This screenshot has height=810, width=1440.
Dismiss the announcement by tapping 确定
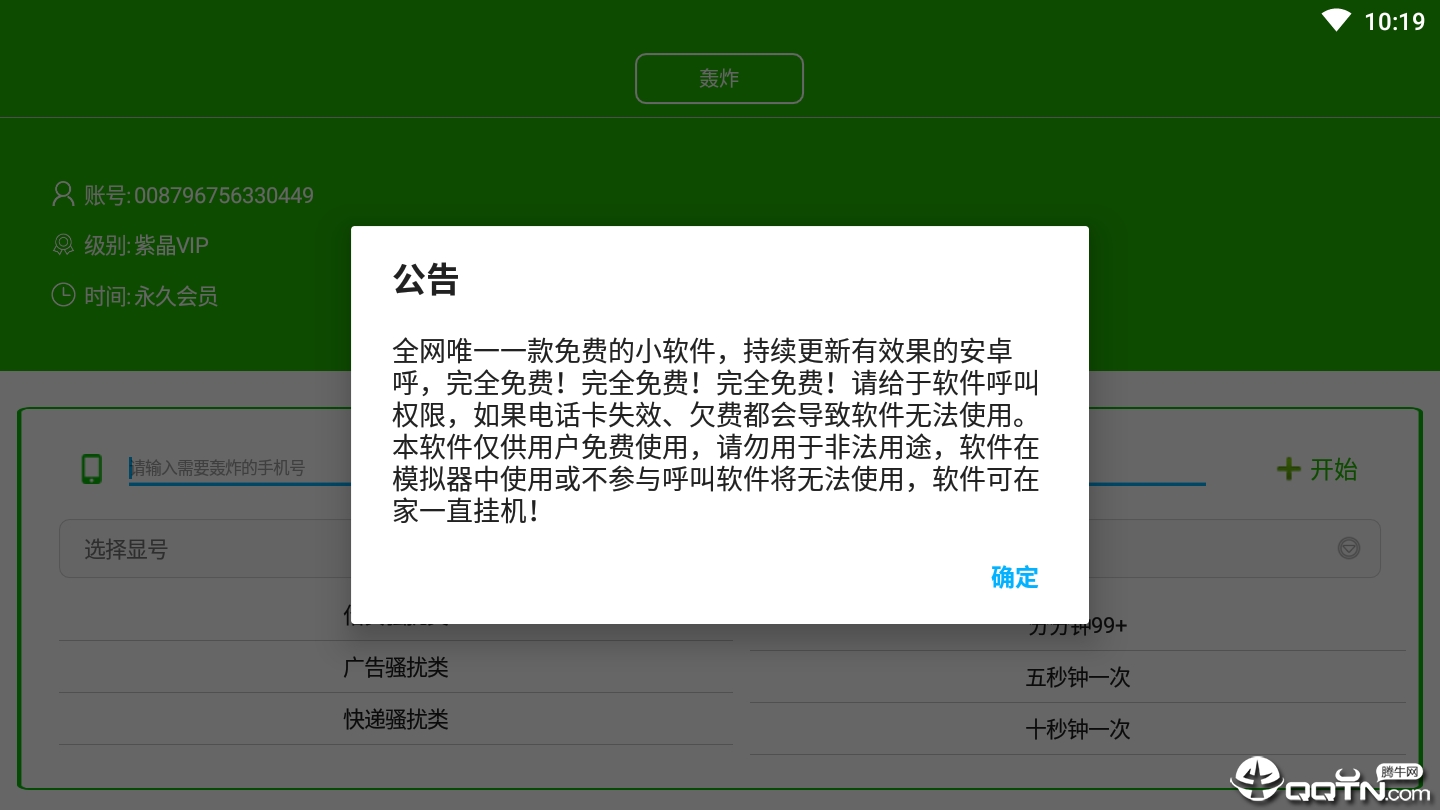(x=1014, y=577)
